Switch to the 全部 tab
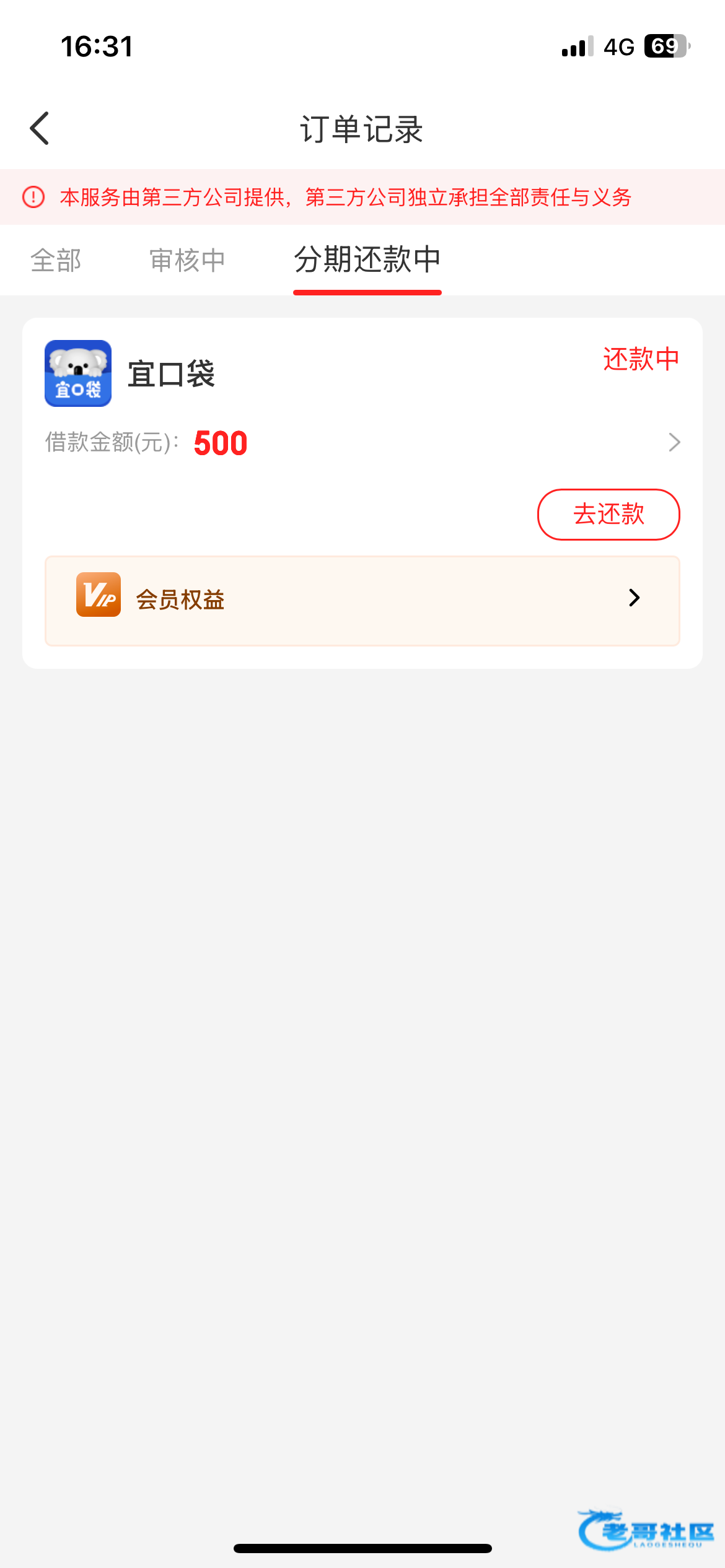This screenshot has height=1568, width=725. tap(56, 260)
